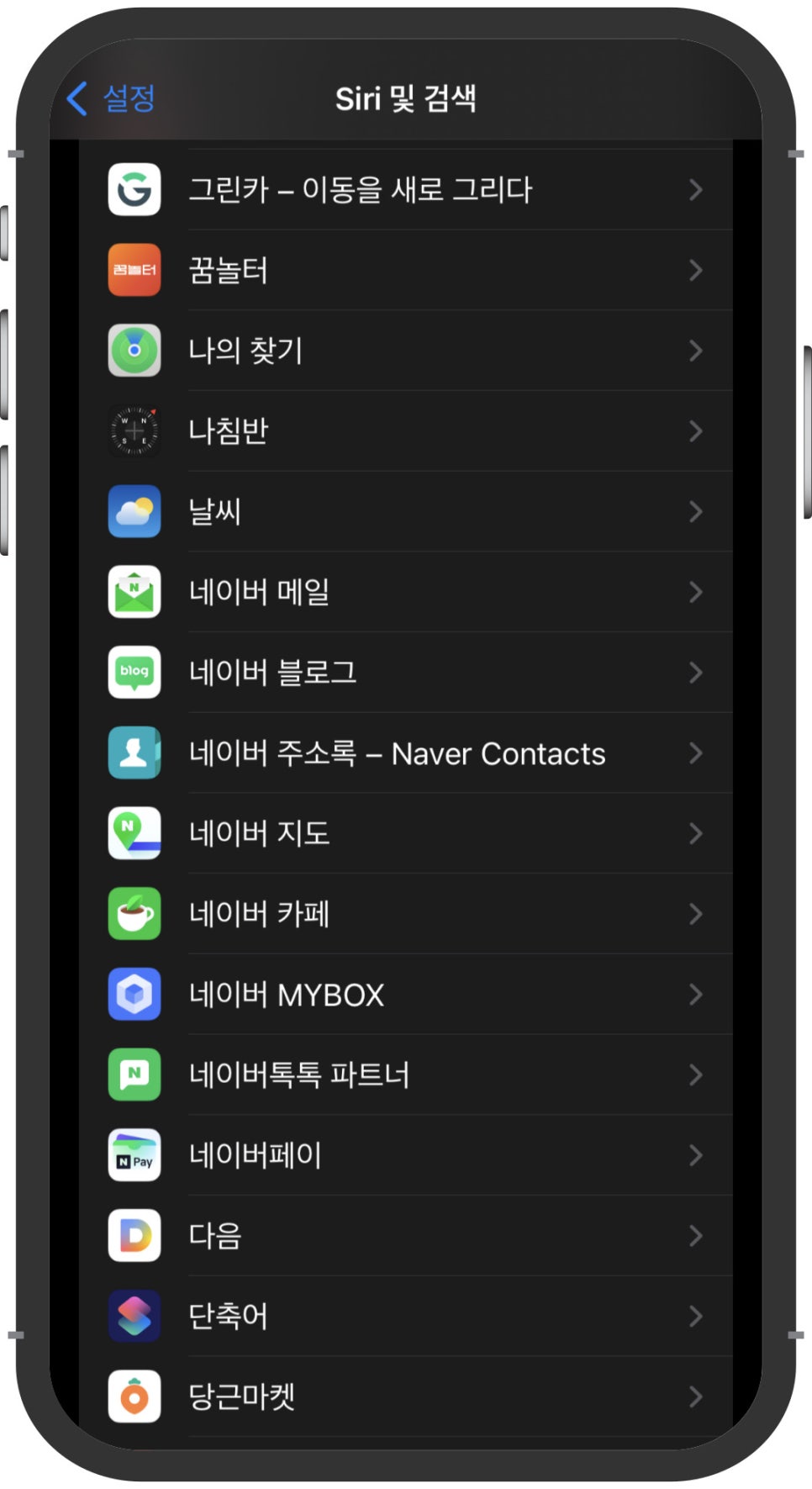
Task: Open 네이버 카페 row
Action: point(406,914)
